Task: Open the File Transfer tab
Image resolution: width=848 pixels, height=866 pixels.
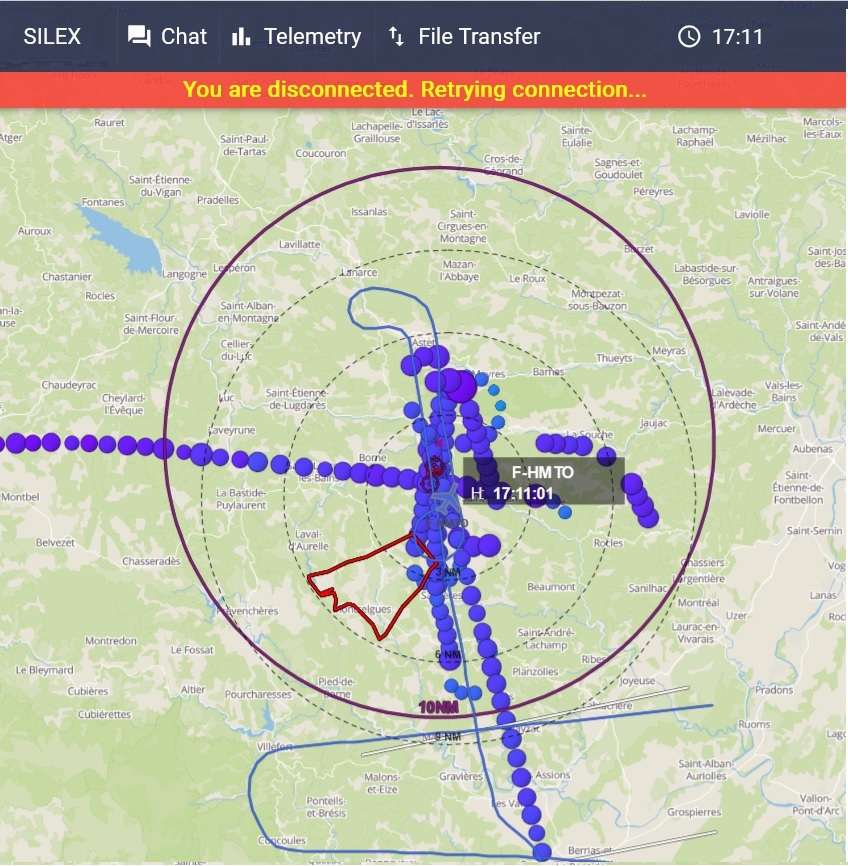Action: [464, 37]
